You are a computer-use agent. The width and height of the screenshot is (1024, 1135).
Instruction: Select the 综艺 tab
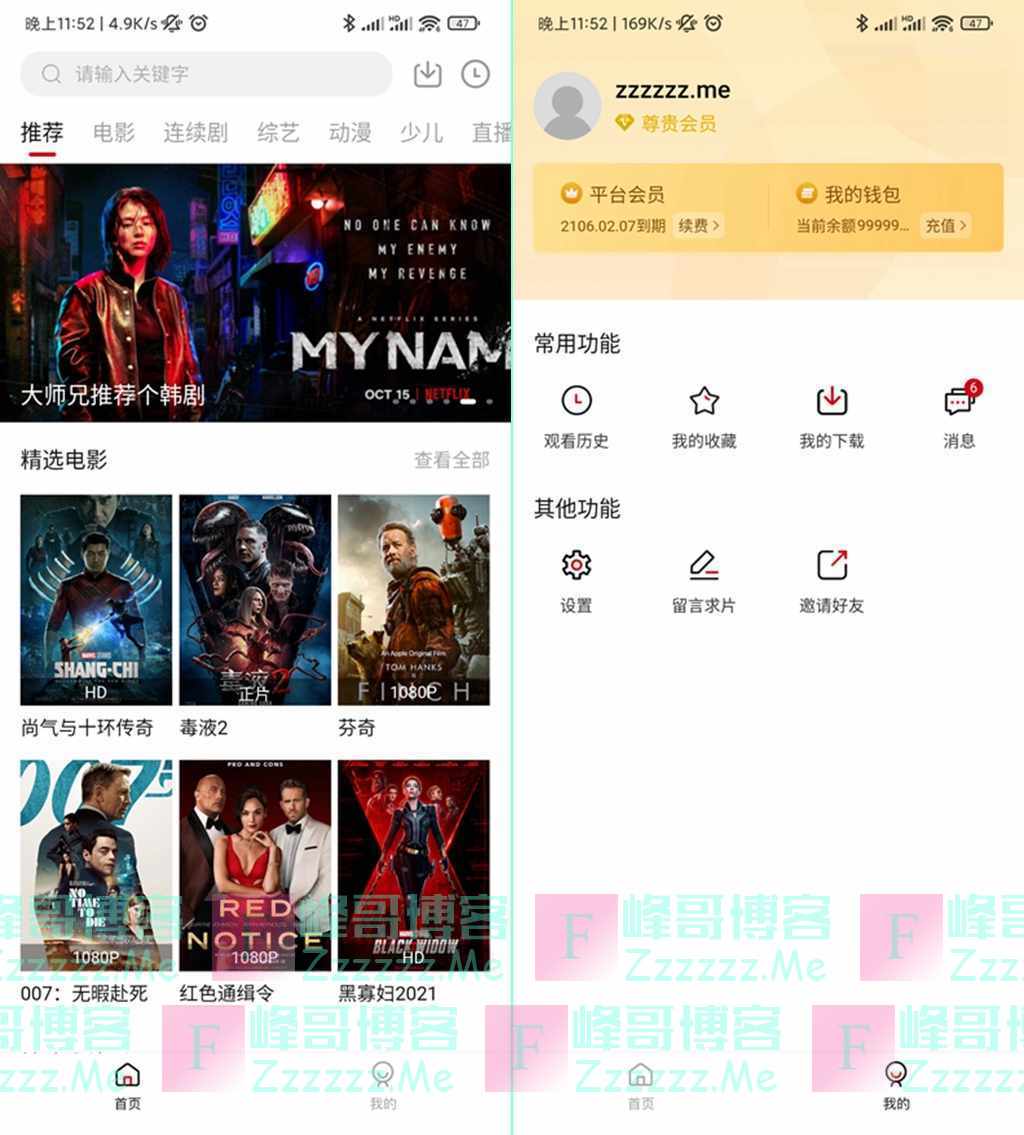click(x=277, y=132)
